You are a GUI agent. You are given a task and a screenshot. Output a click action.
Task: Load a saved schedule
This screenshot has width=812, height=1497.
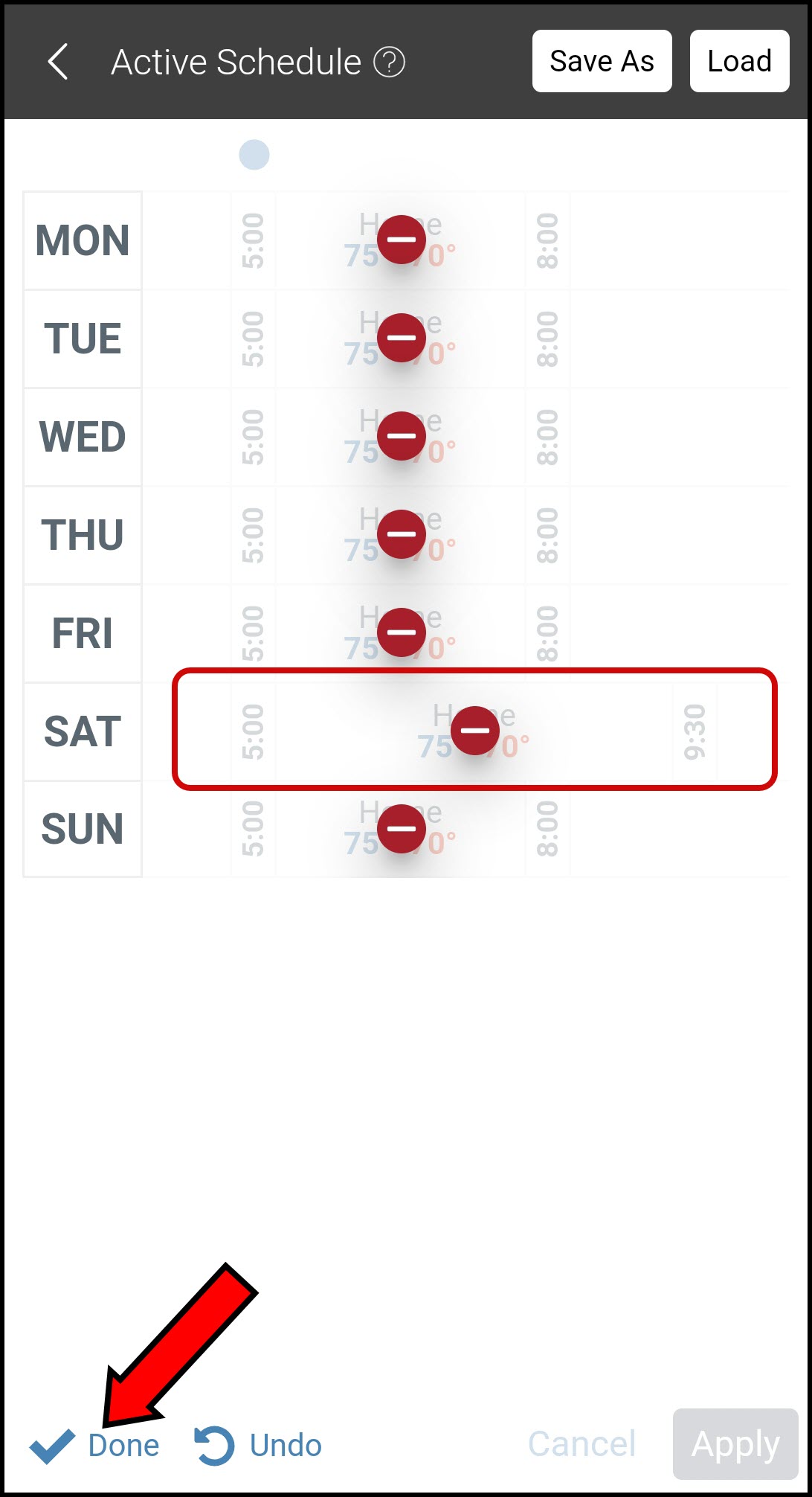(739, 62)
